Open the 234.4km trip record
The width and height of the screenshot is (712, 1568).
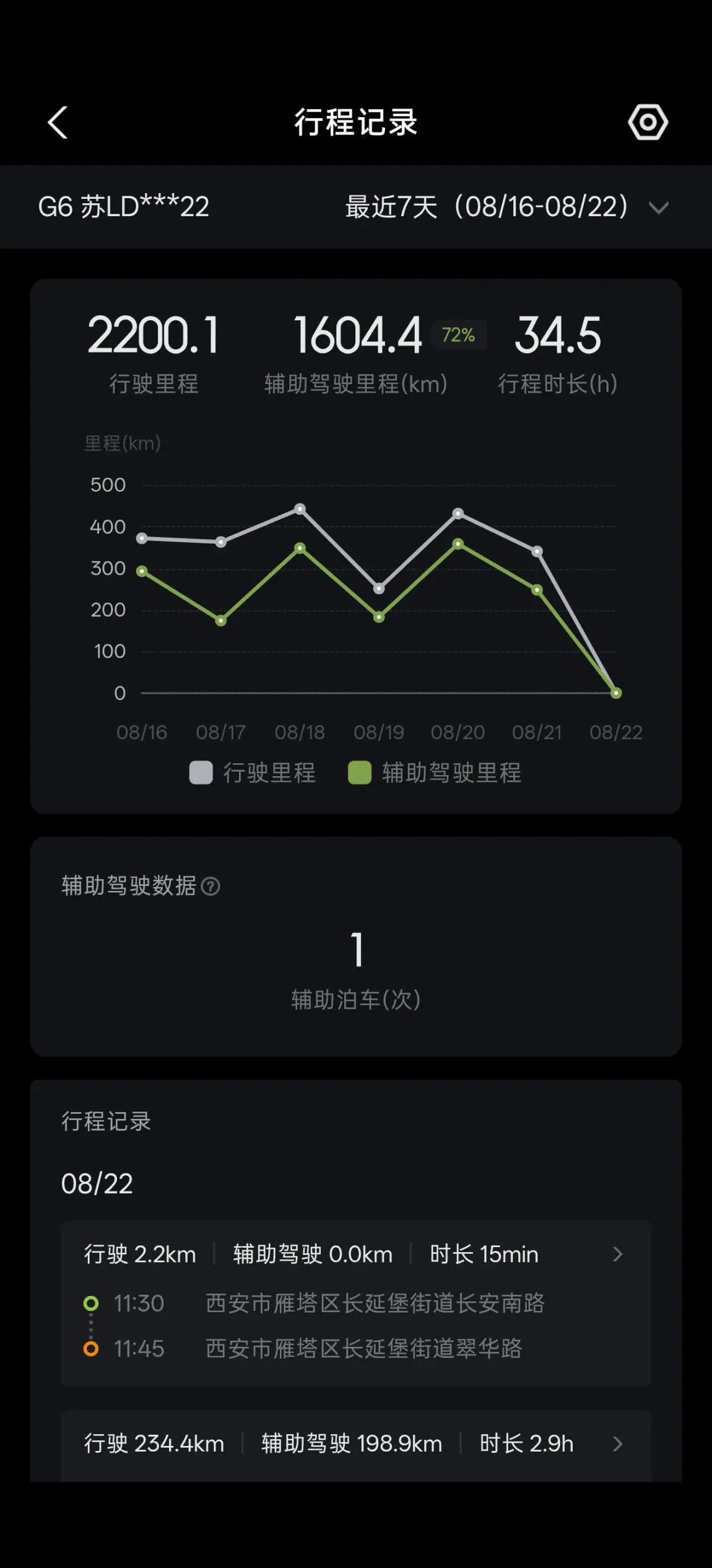356,1445
